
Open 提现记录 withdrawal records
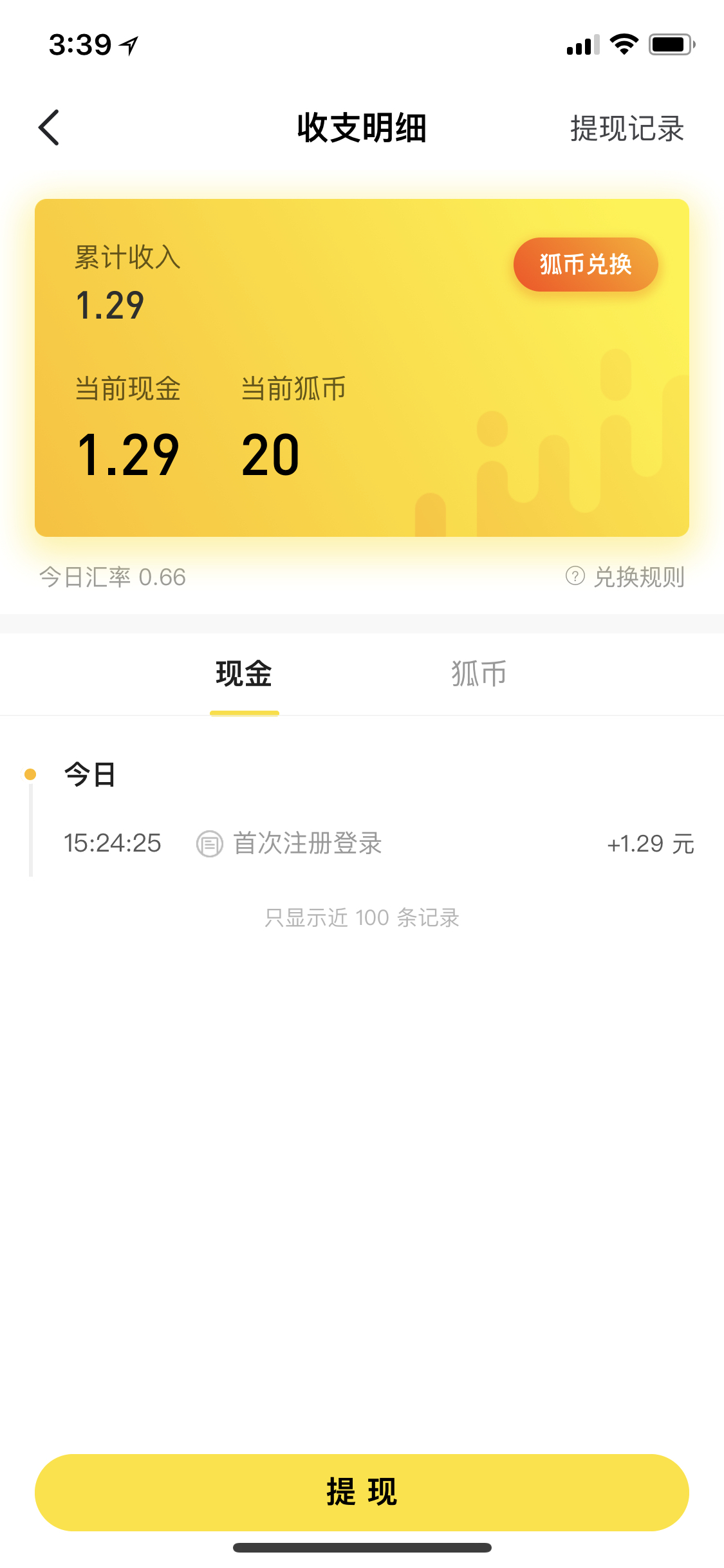click(x=627, y=128)
